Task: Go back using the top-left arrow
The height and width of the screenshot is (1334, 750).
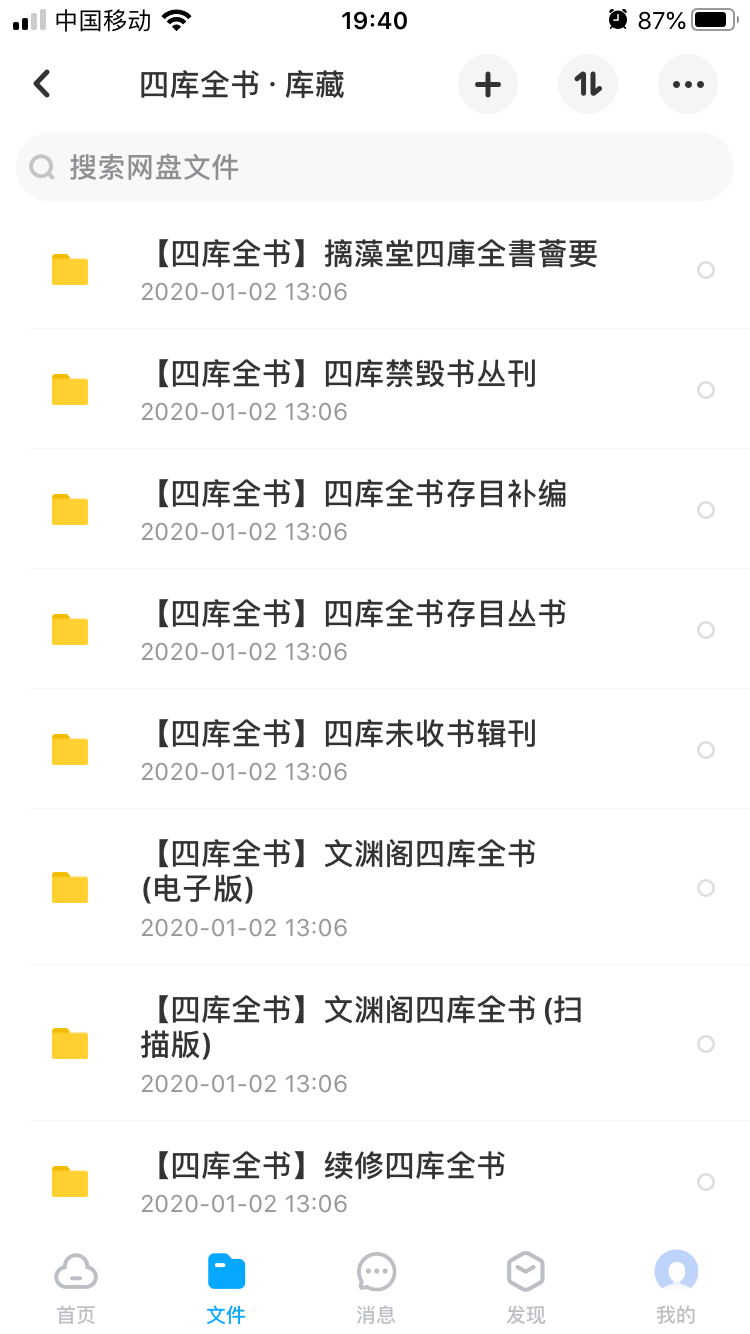Action: [42, 84]
